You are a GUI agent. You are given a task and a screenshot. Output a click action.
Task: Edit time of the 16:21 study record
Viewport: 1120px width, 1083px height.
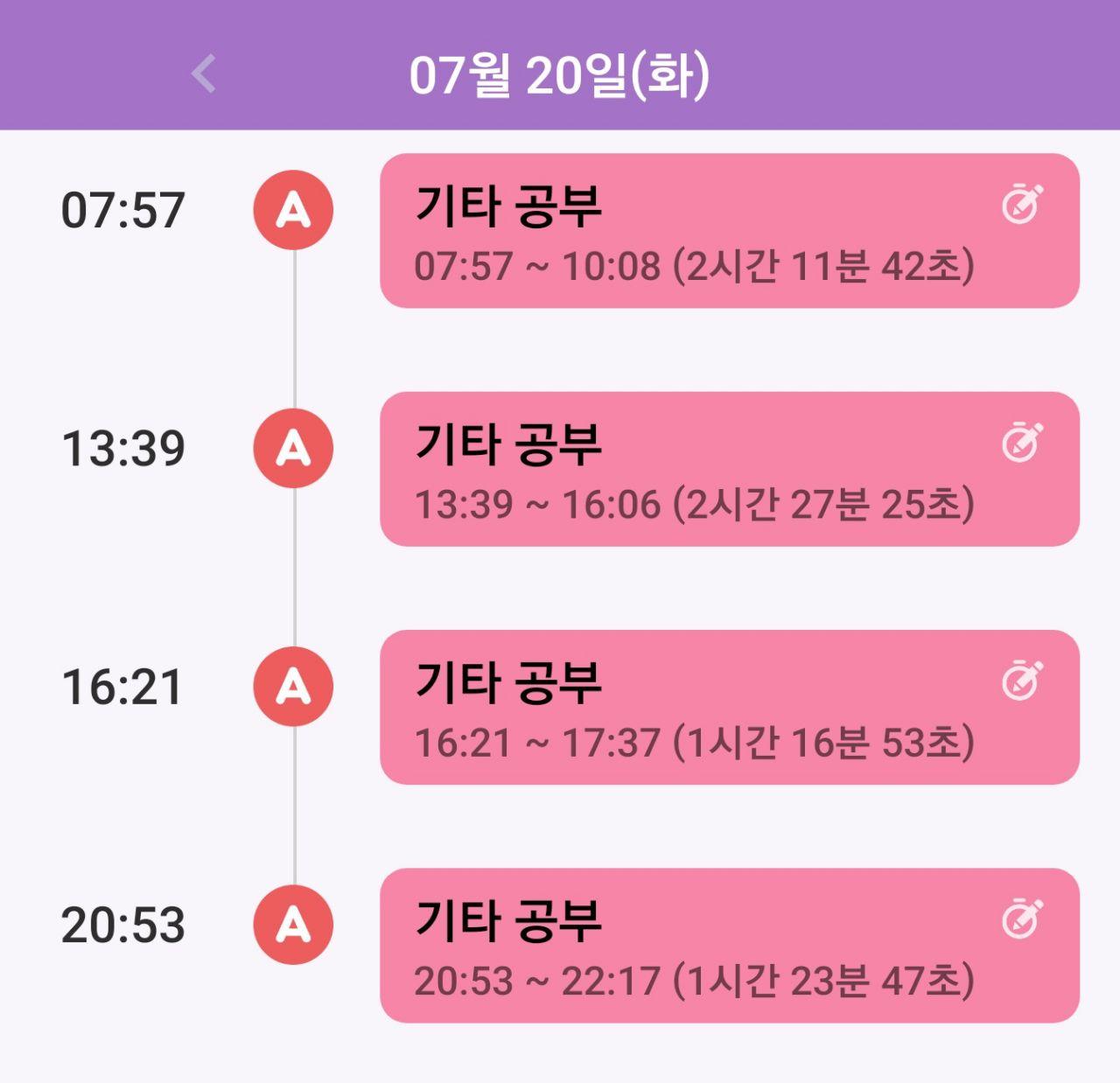pyautogui.click(x=1022, y=681)
